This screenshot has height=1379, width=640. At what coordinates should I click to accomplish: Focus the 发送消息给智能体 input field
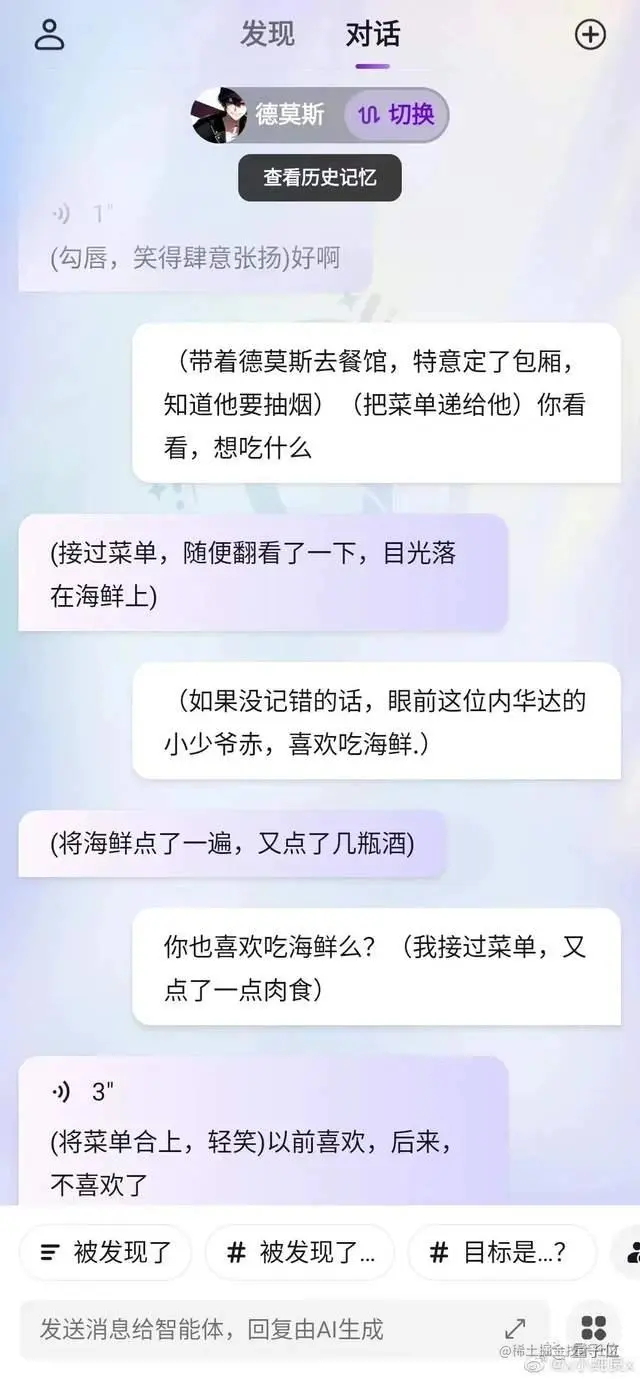pyautogui.click(x=260, y=1329)
